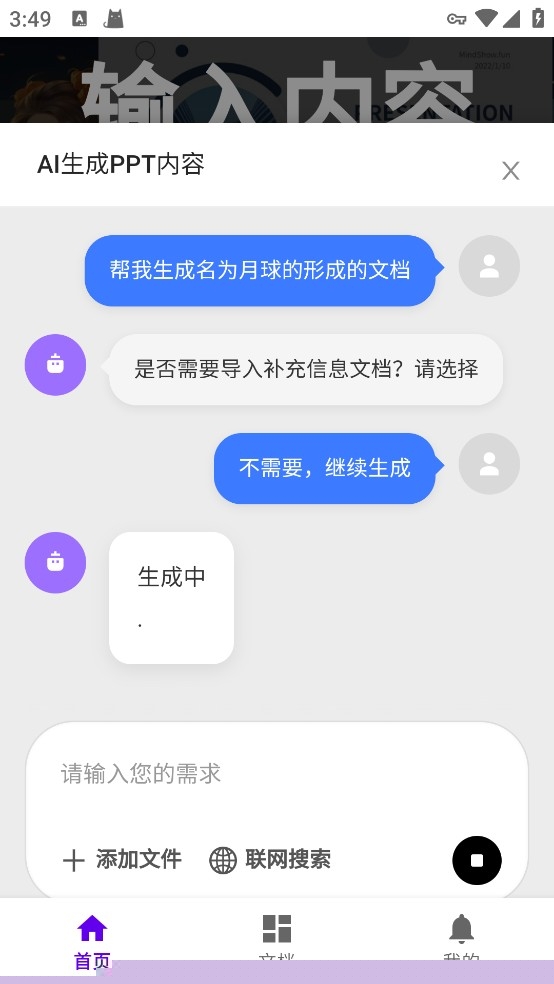The height and width of the screenshot is (984, 554).
Task: Close the AI生成PPT内容 panel
Action: tap(510, 171)
